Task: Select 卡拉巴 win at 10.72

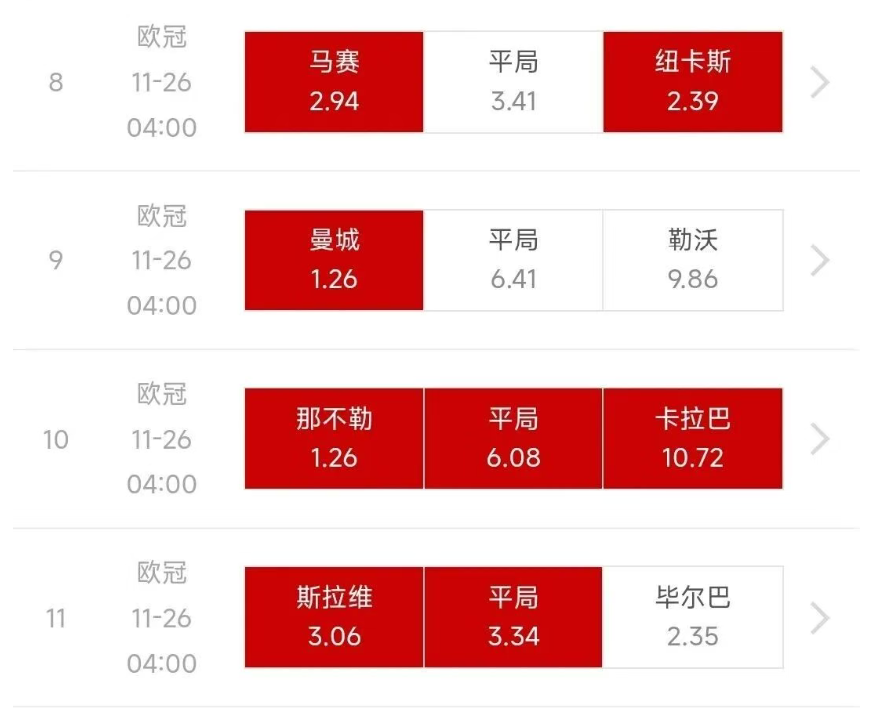Action: coord(692,439)
